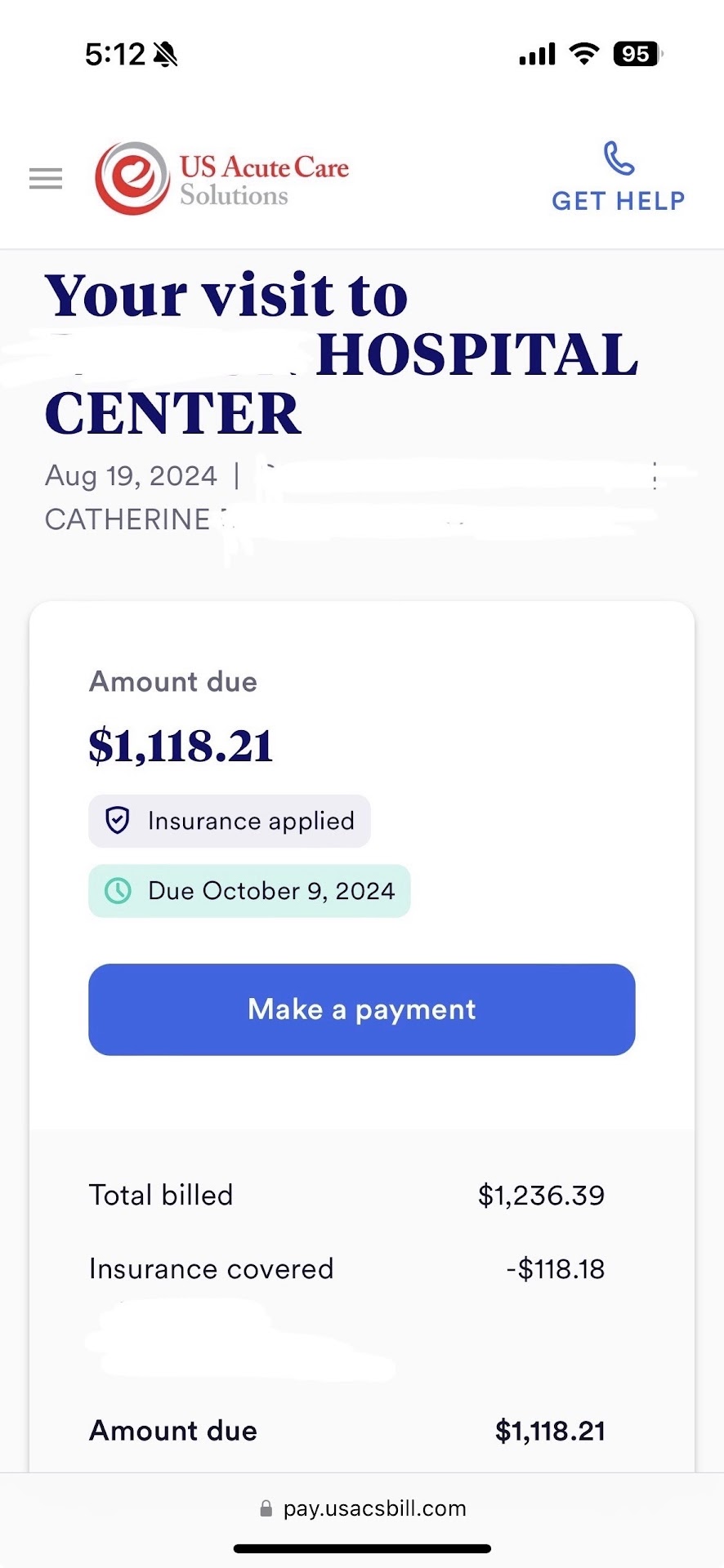
Task: Open US Acute Care Solutions home logo
Action: (x=222, y=179)
